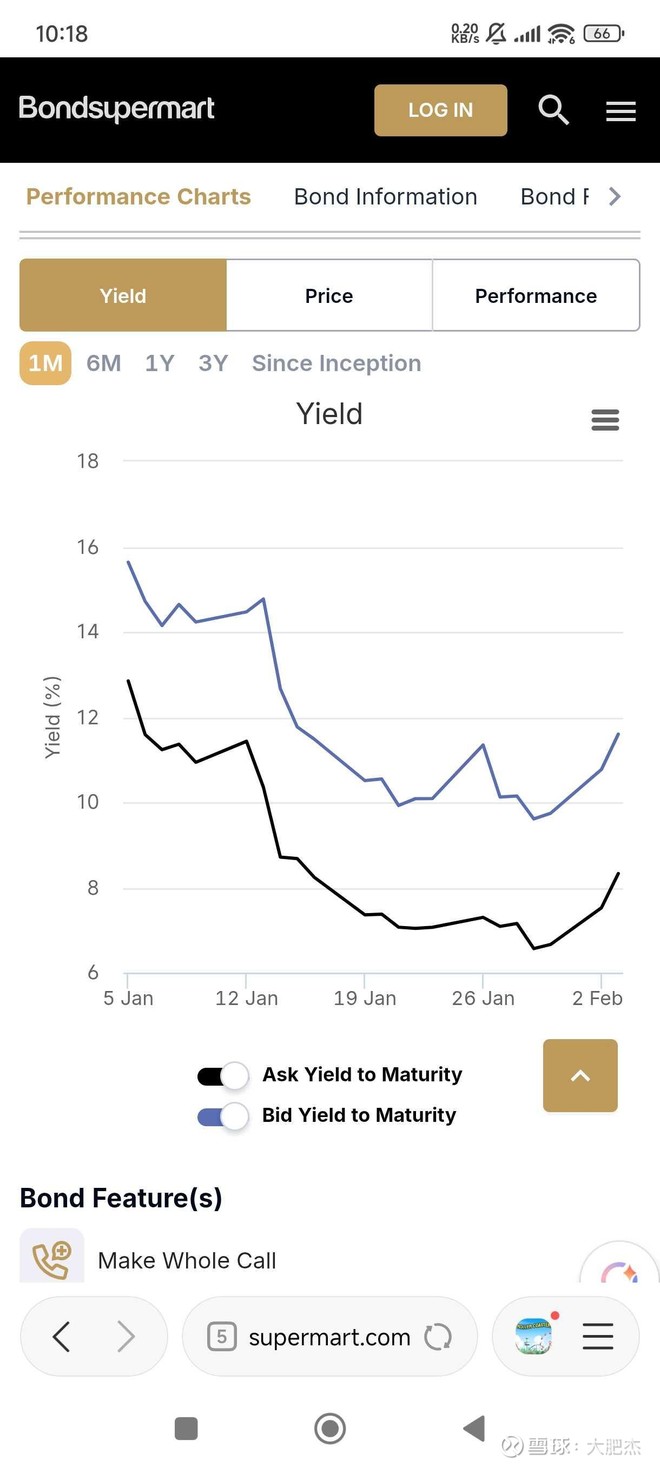This screenshot has width=660, height=1467.
Task: Open the Bondsupermart hamburger menu
Action: pos(621,111)
